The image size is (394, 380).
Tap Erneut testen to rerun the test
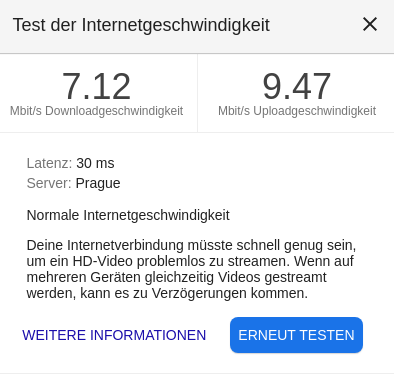tap(296, 335)
